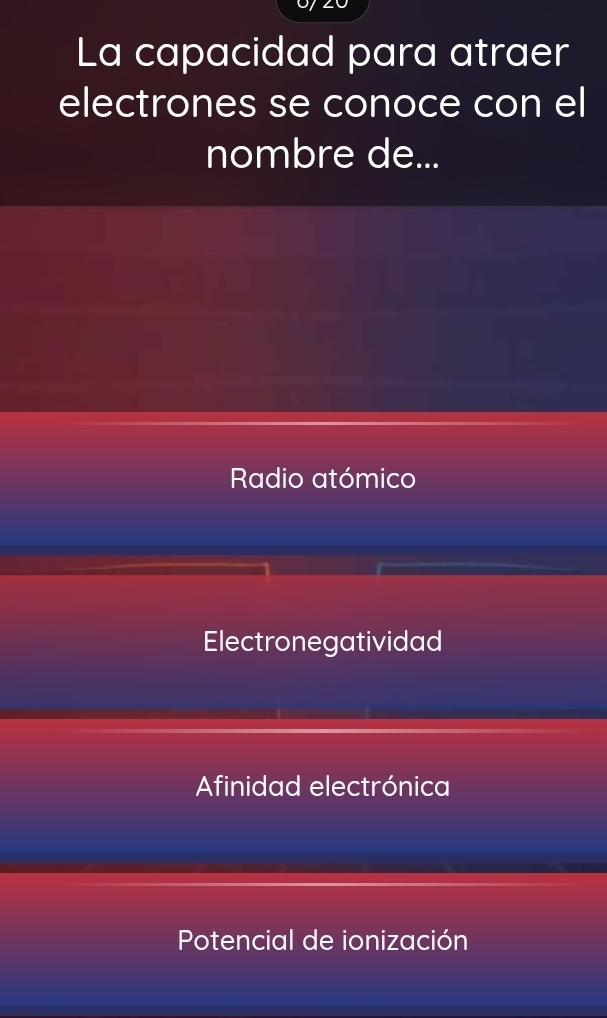Select the answer Radio atómico
The image size is (607, 1018).
click(x=322, y=479)
